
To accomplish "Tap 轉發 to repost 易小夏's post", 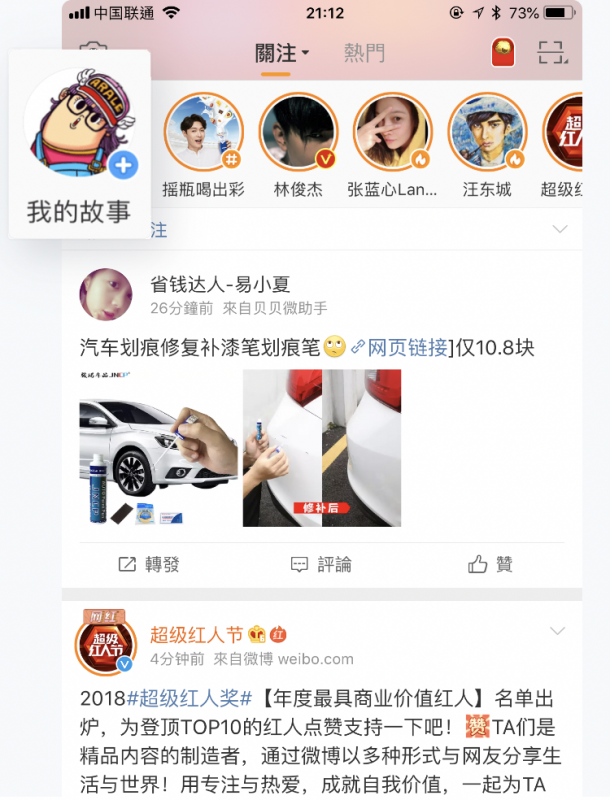I will [x=148, y=564].
